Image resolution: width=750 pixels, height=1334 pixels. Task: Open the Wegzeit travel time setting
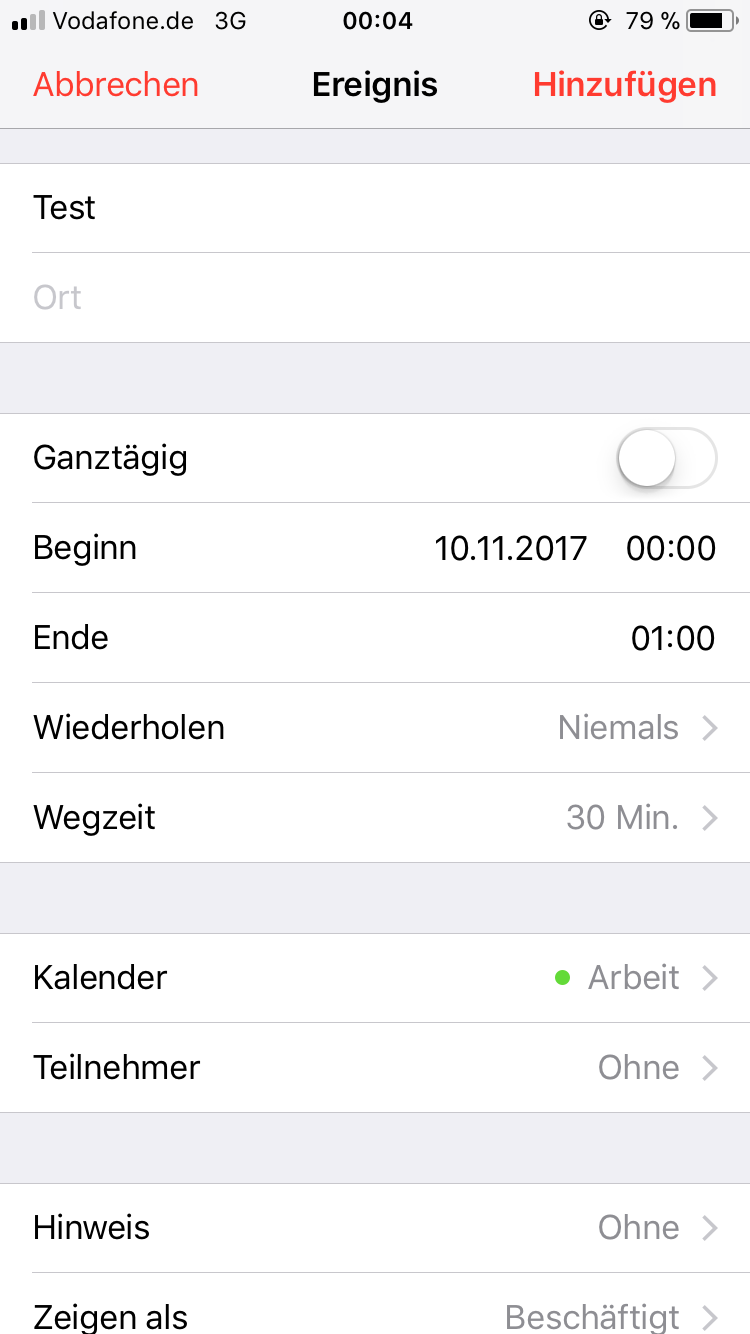coord(375,818)
